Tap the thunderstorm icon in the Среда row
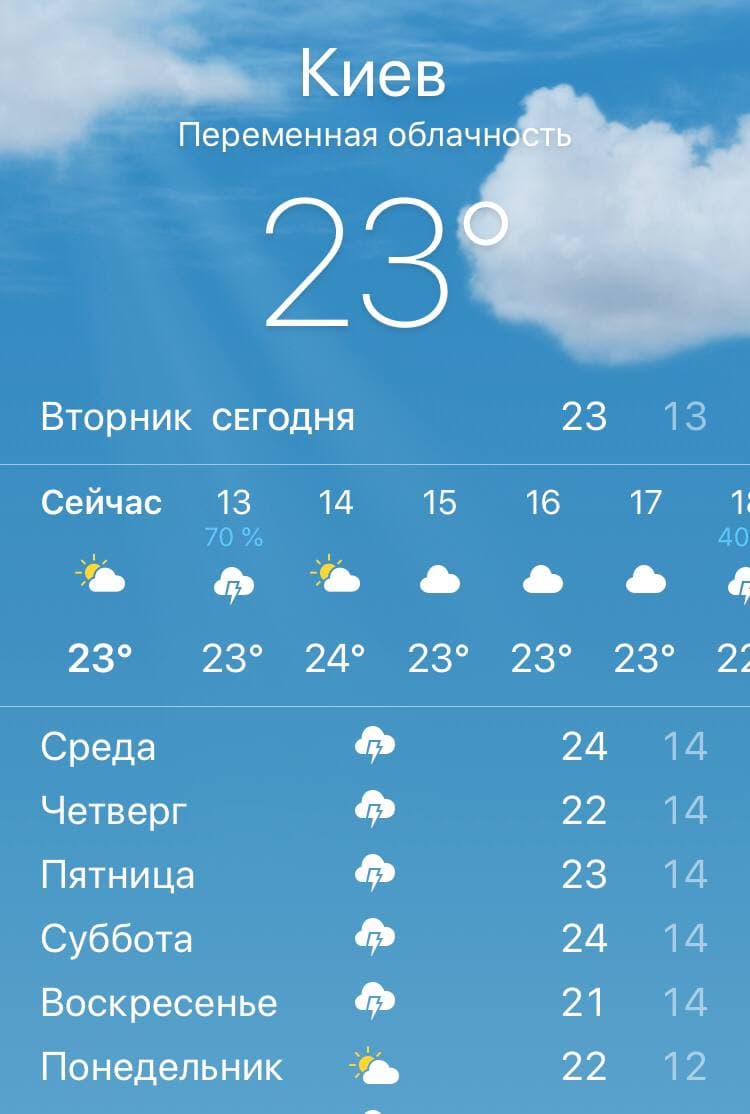 point(374,743)
